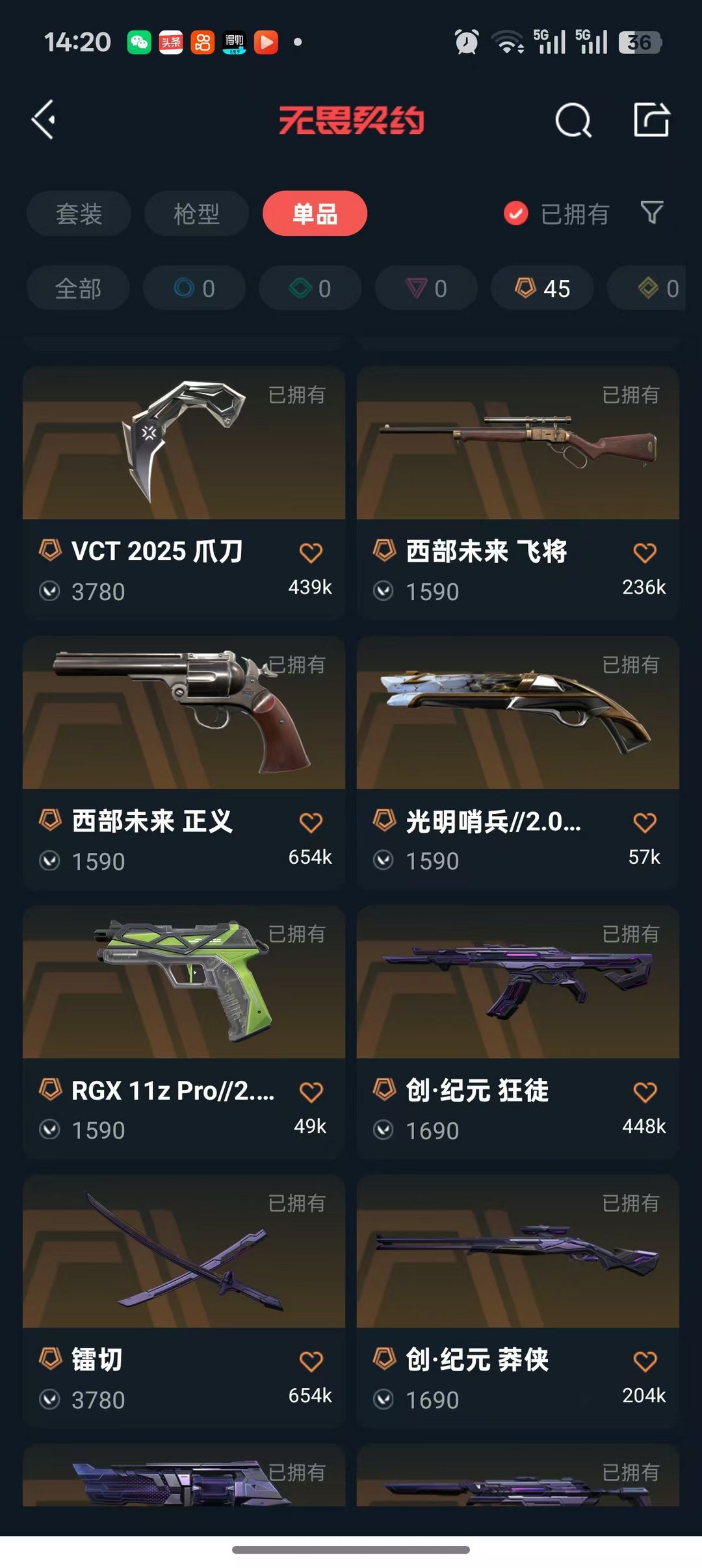Screen dimensions: 702x1568
Task: Select the 全部 rarity chip
Action: point(78,288)
